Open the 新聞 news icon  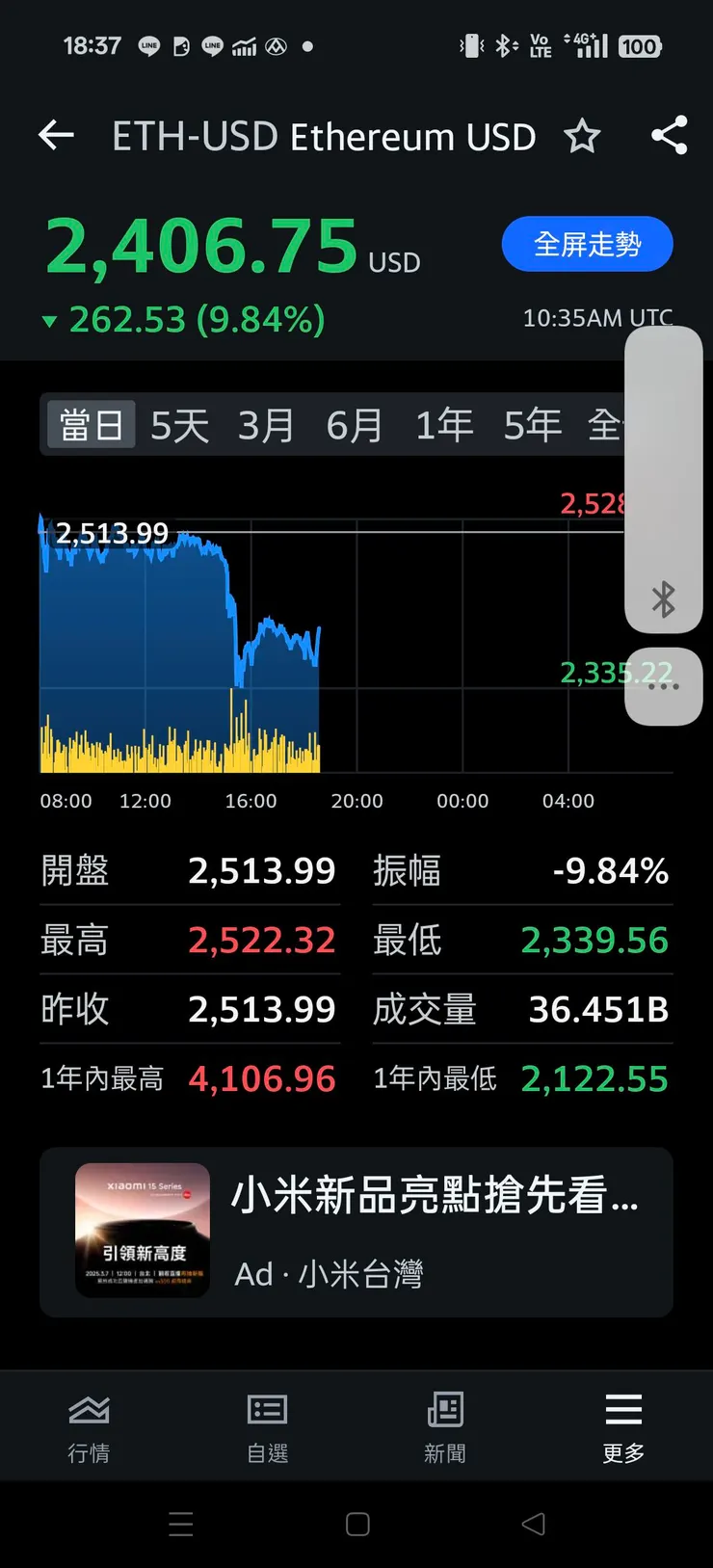tap(444, 1426)
